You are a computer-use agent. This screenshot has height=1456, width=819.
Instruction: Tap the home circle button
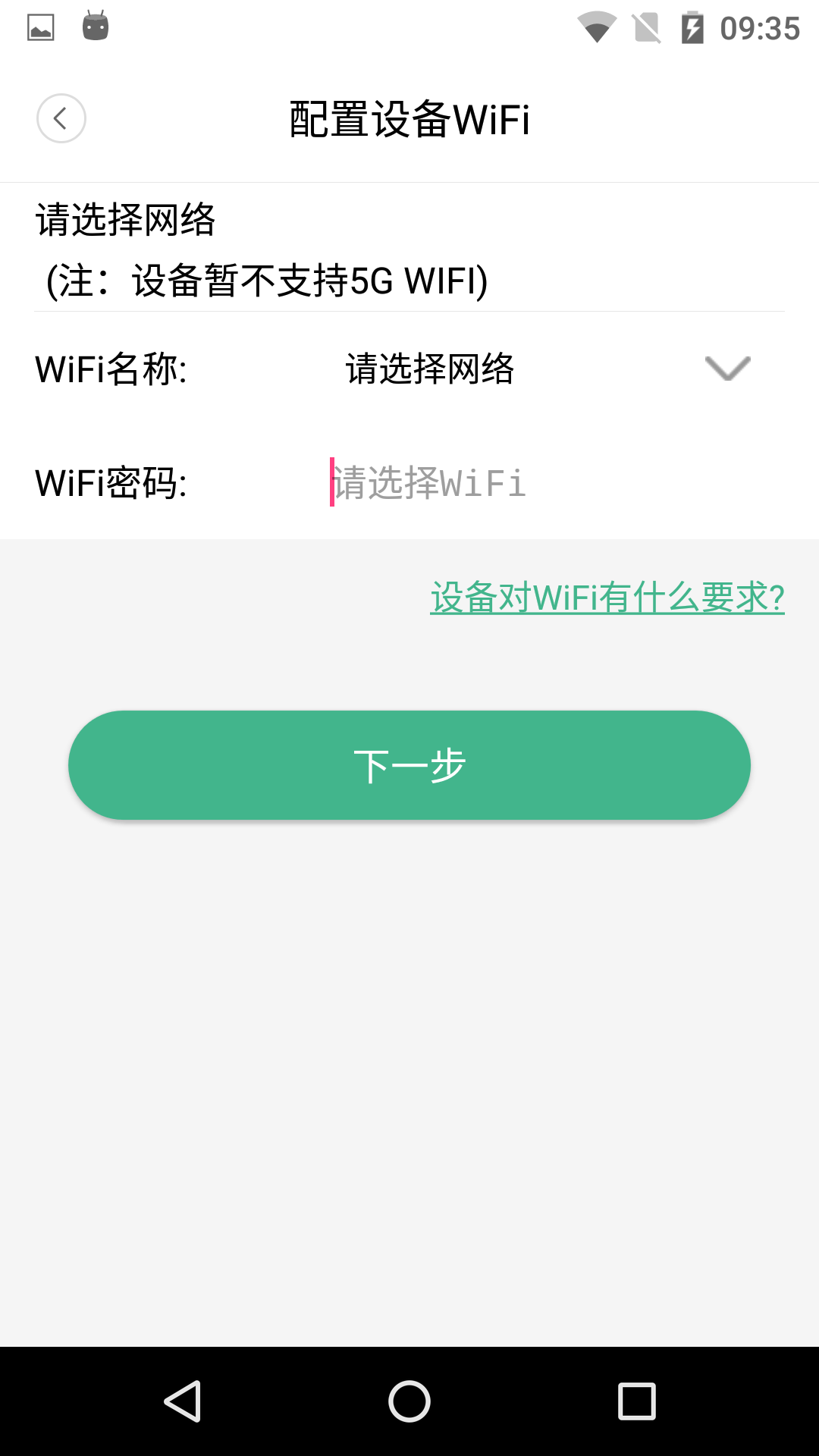click(x=409, y=1400)
